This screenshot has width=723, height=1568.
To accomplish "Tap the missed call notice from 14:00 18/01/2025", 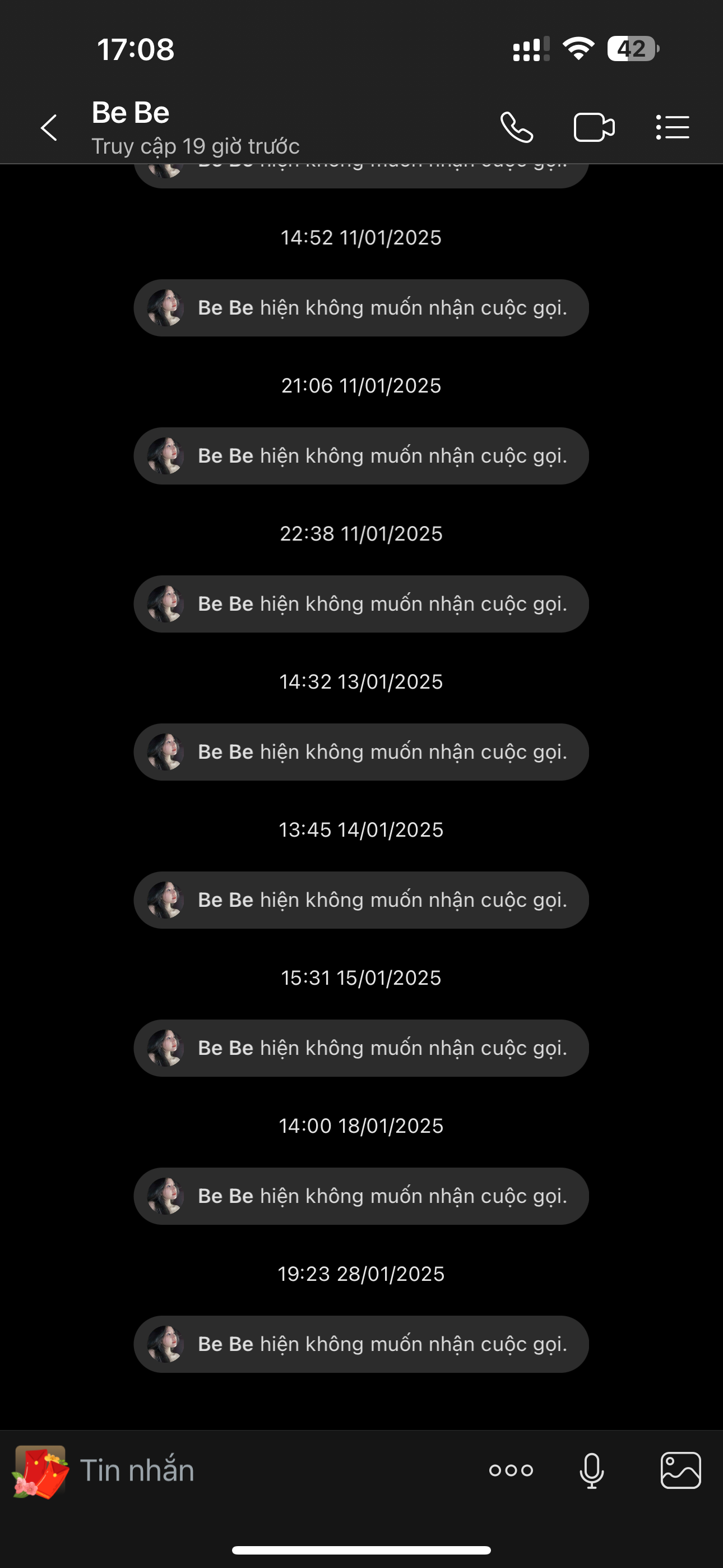I will tap(361, 1196).
